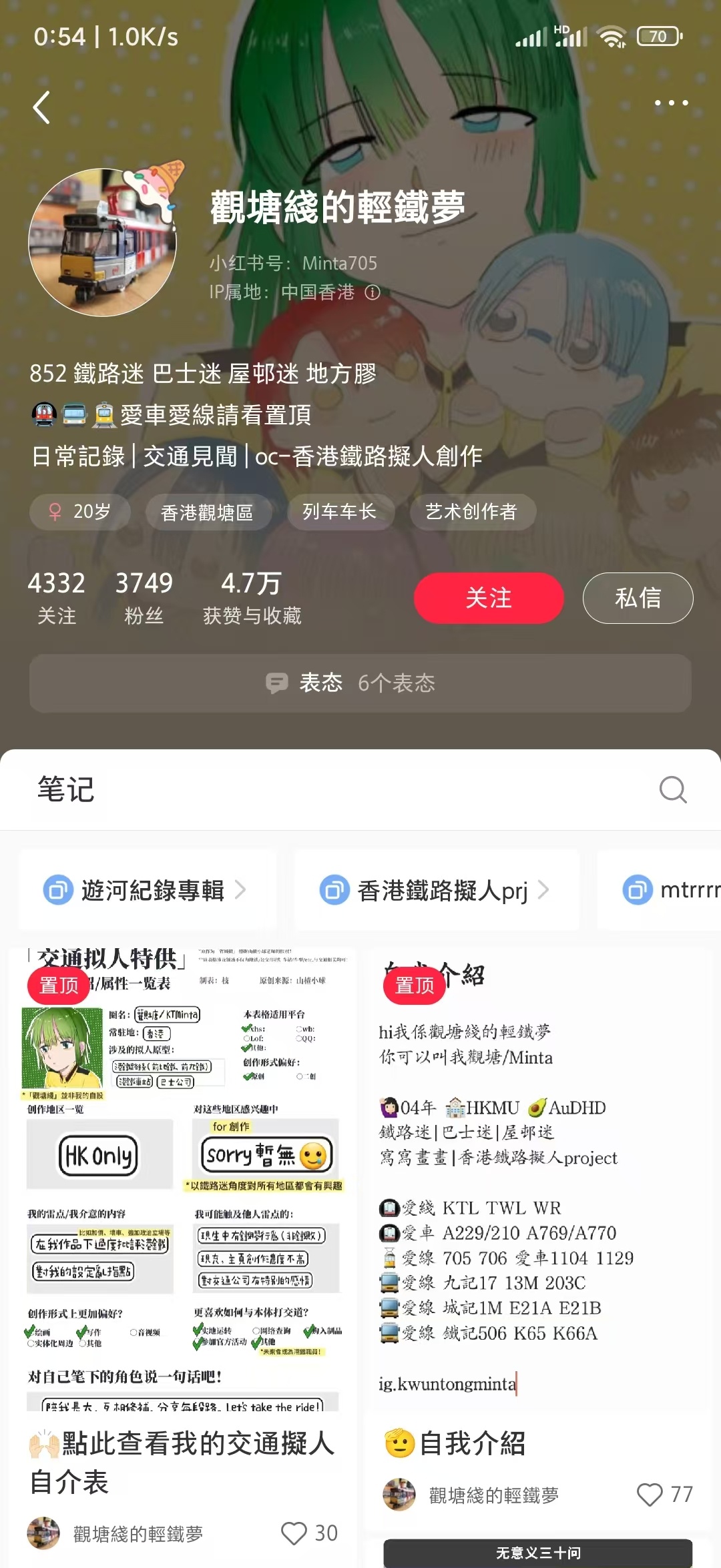
Task: Open the pinned 交通擬人自介表 note
Action: click(182, 1181)
